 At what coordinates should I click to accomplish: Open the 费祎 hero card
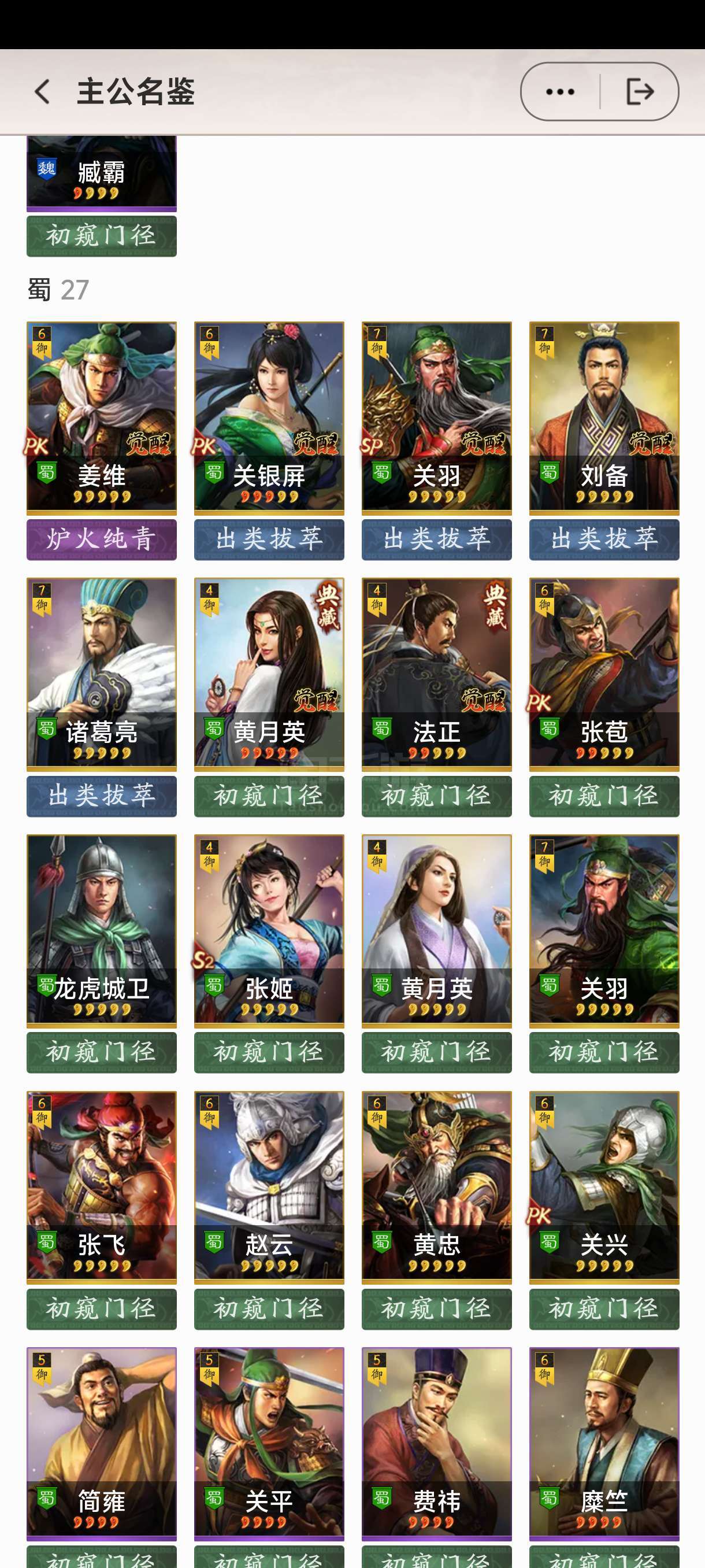pos(436,1443)
